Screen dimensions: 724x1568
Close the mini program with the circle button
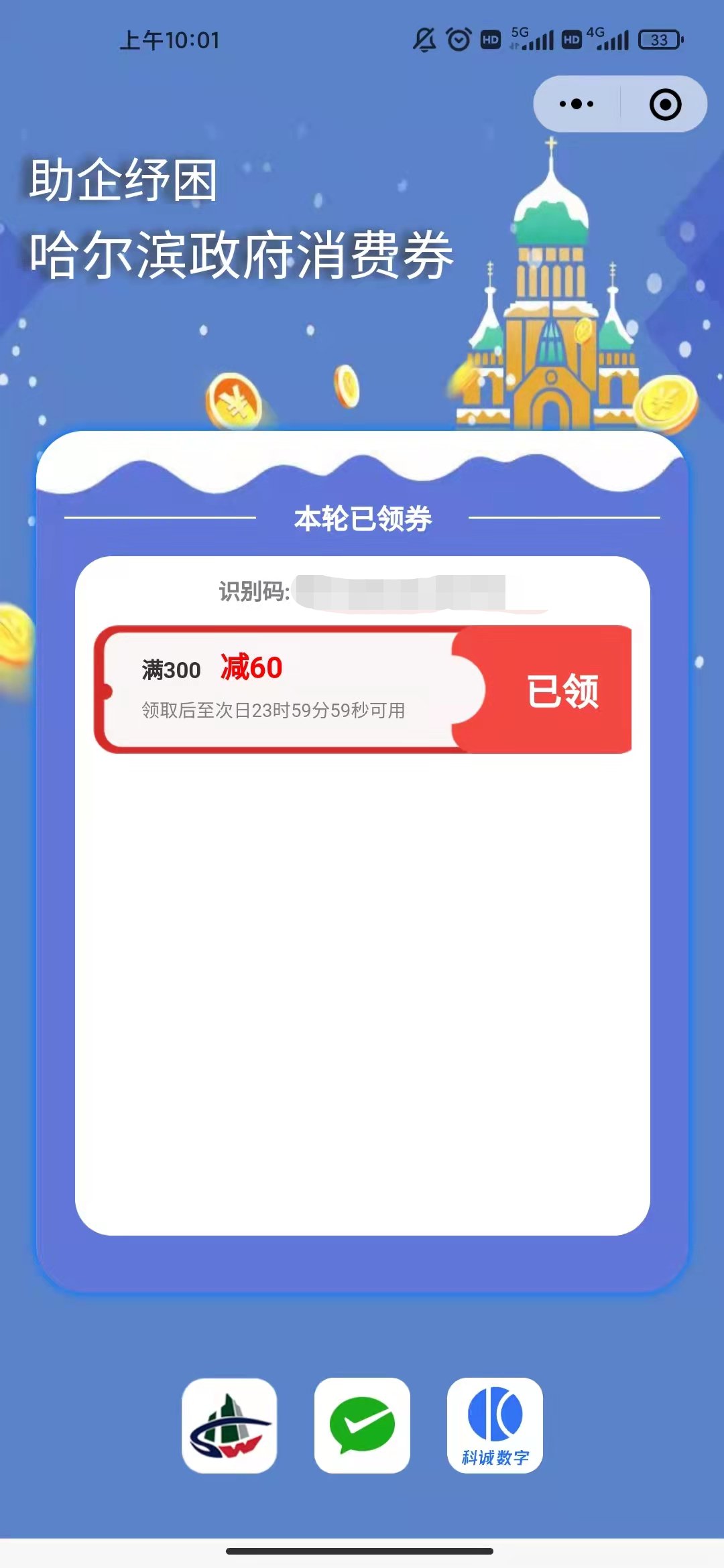665,105
